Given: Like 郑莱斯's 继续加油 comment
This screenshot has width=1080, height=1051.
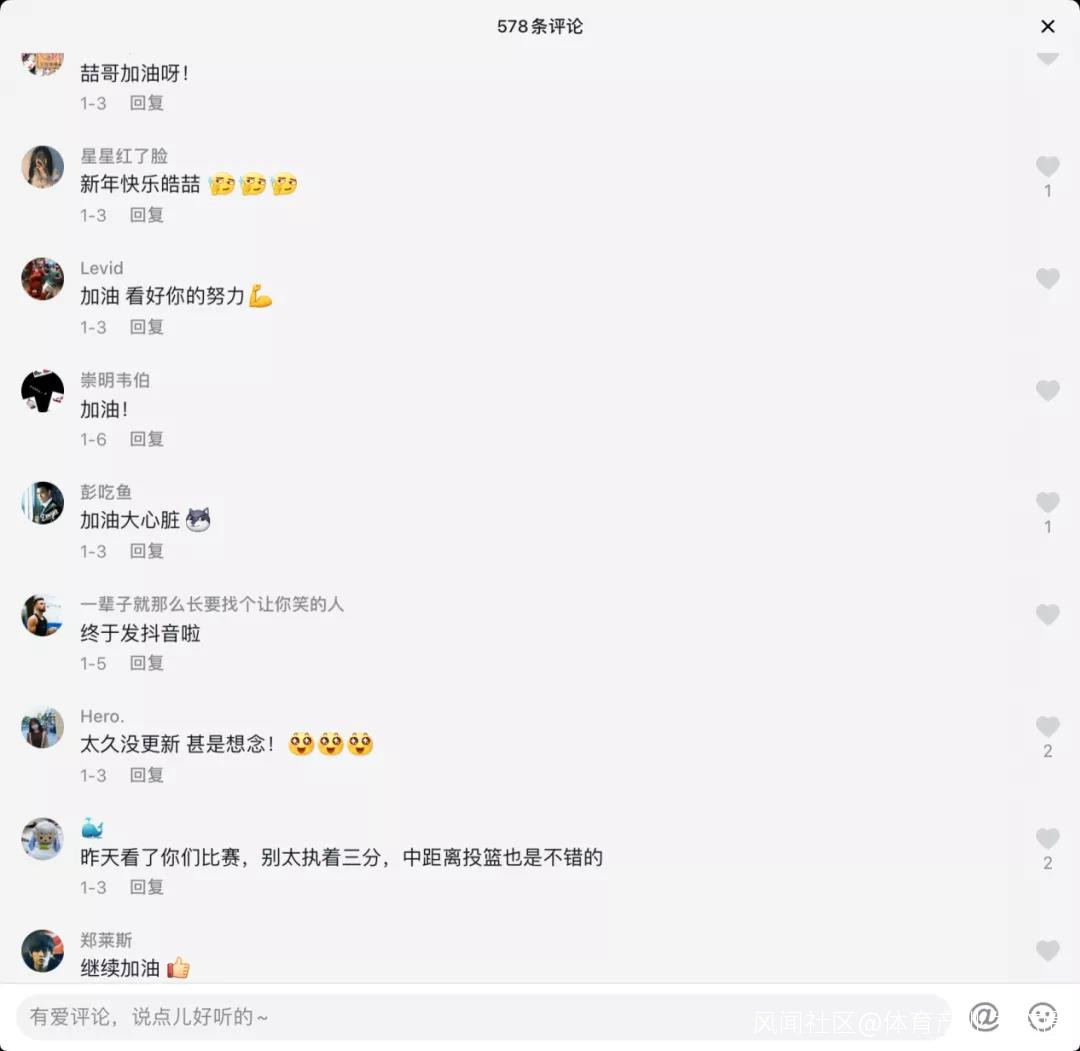Looking at the screenshot, I should tap(1047, 951).
